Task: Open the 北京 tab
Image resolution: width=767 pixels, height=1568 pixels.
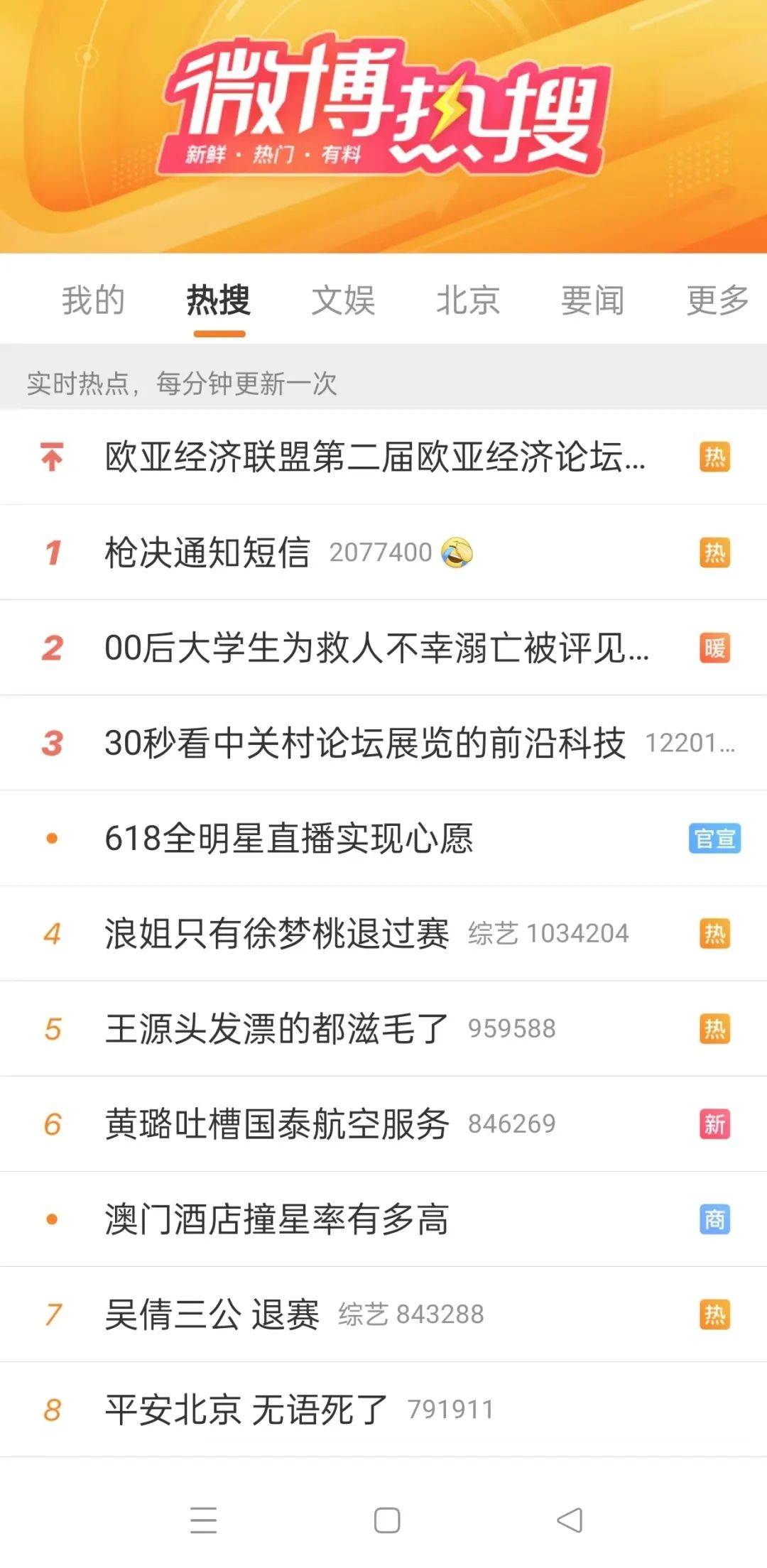Action: tap(468, 300)
